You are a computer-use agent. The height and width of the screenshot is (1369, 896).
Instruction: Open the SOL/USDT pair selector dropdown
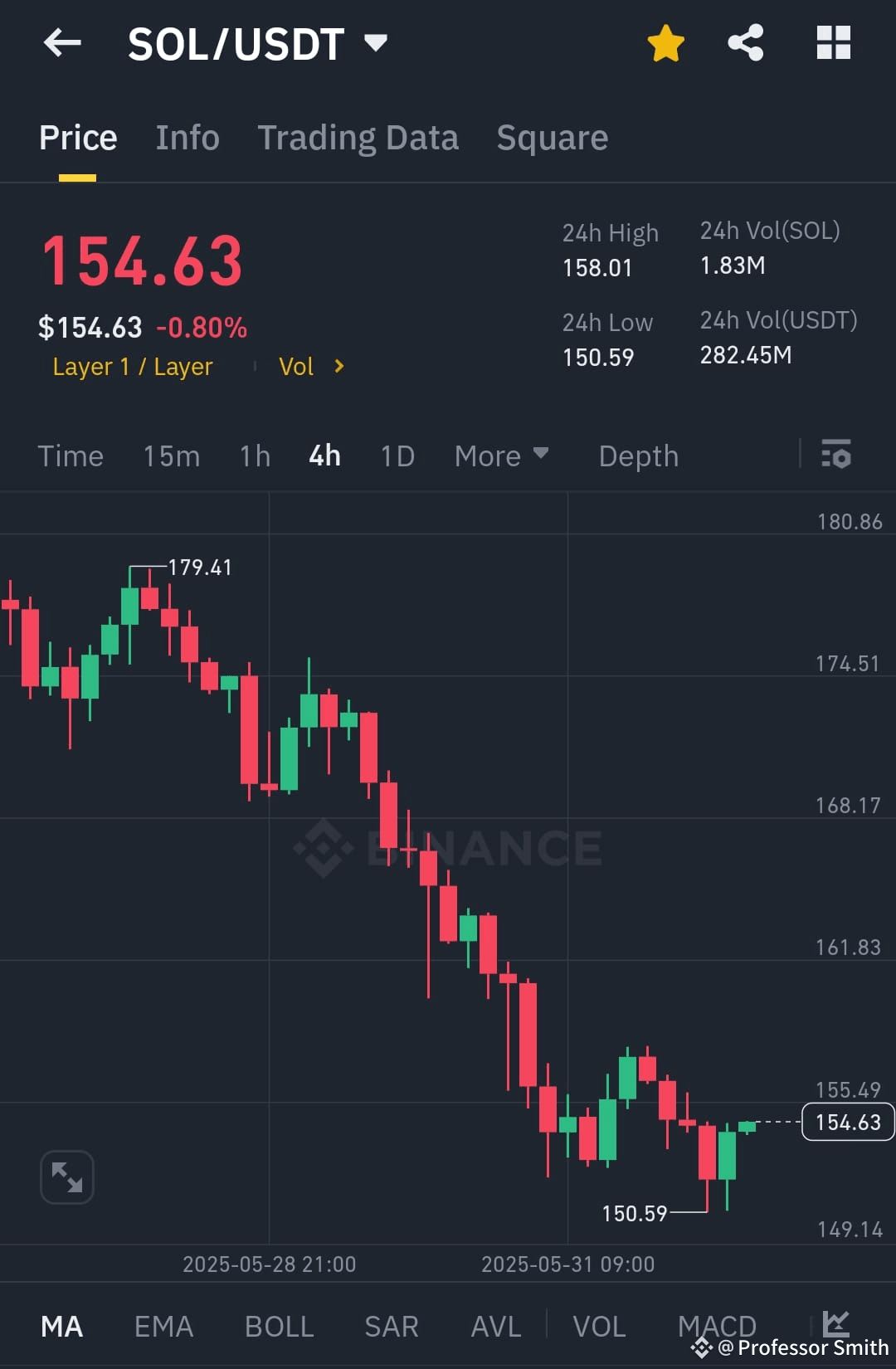point(376,43)
